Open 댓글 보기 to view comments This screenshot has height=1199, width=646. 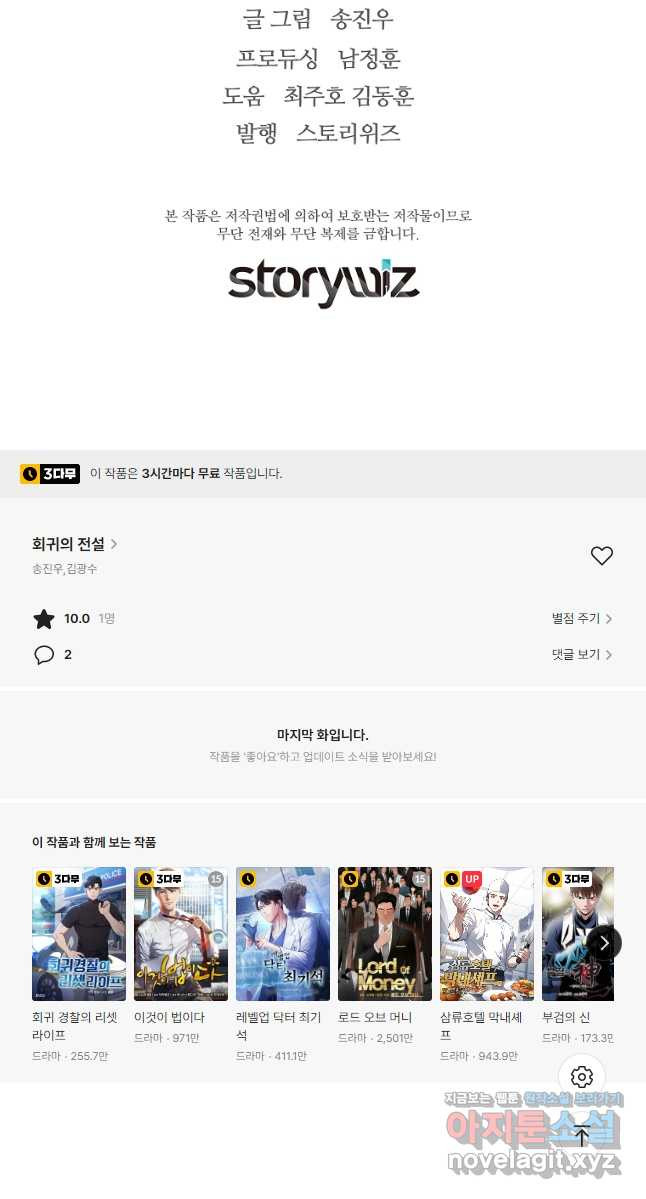pos(582,655)
